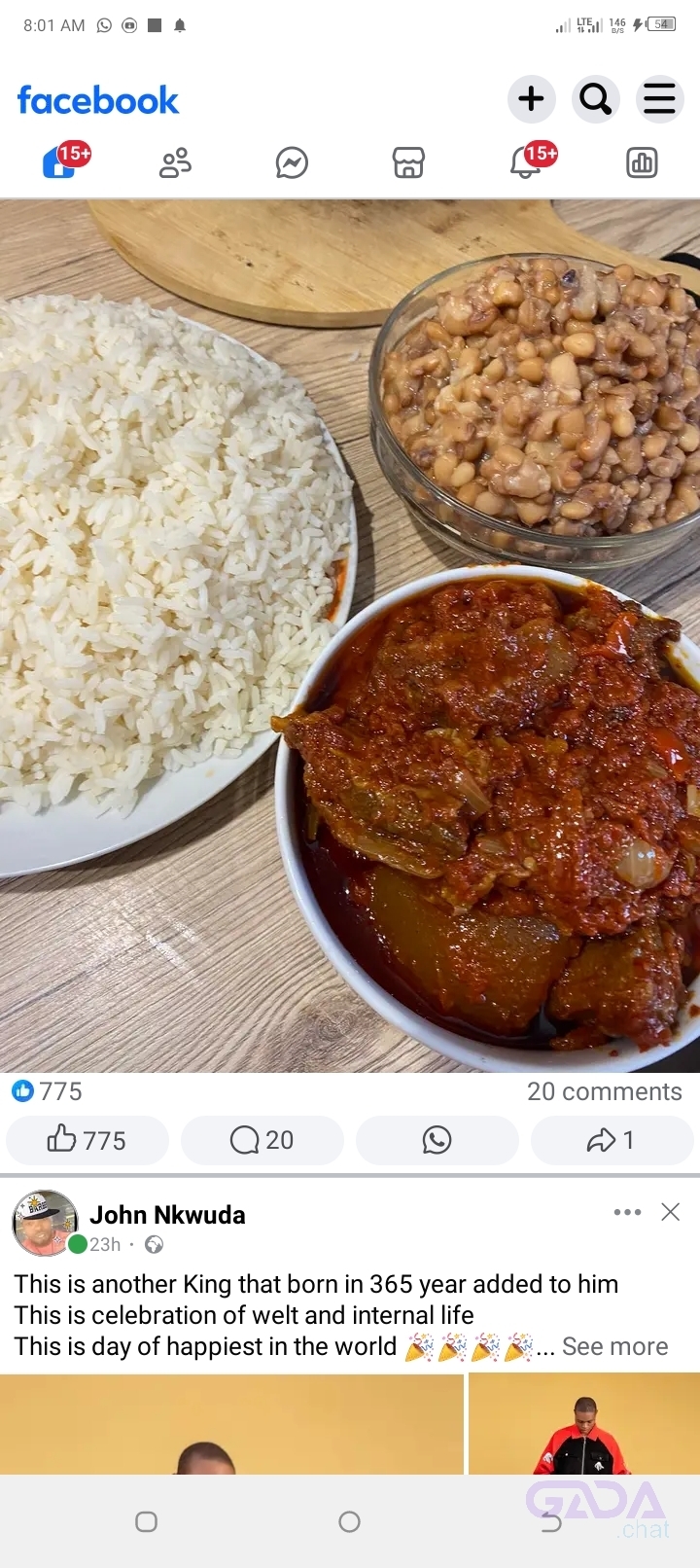Like the food post with 775 likes
The width and height of the screenshot is (700, 1568).
tap(87, 1140)
